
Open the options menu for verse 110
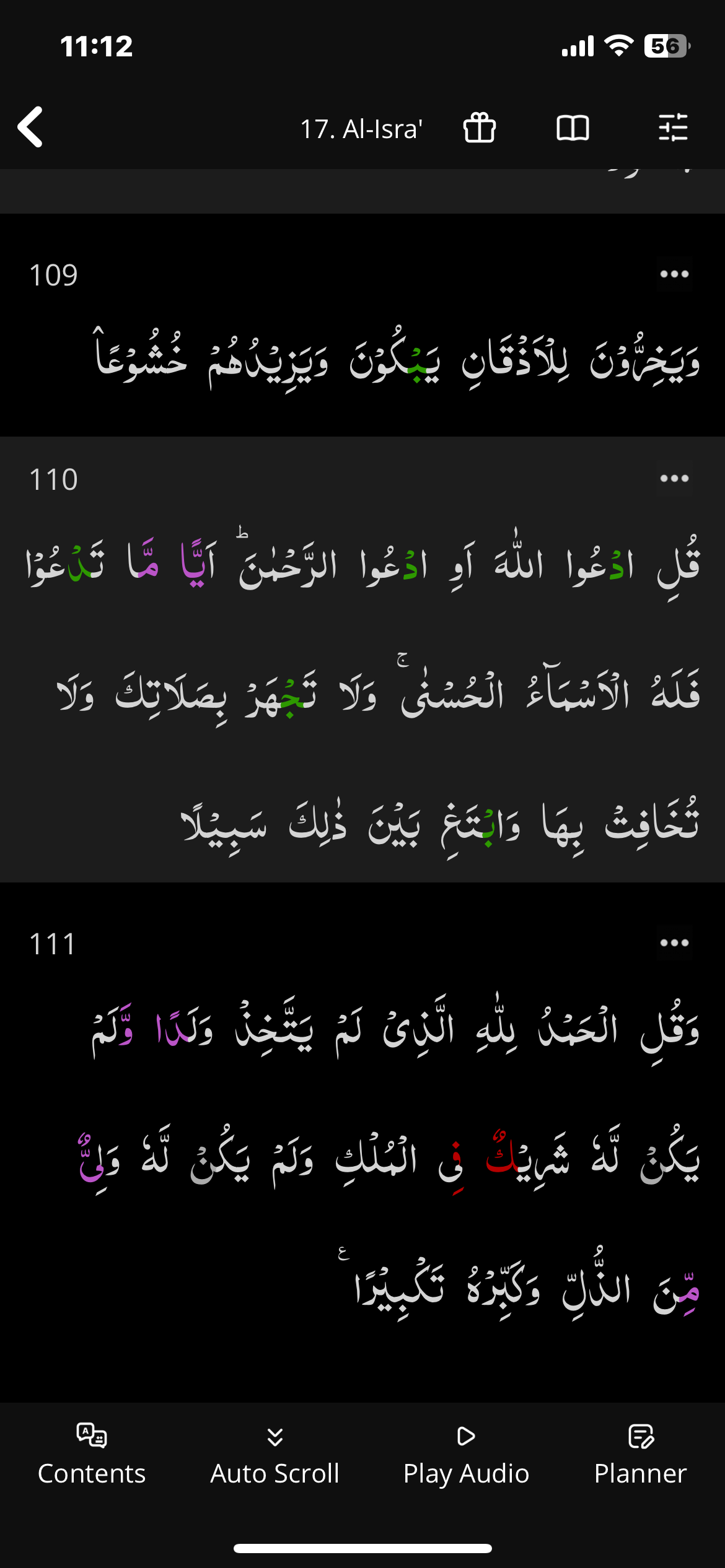pos(674,479)
